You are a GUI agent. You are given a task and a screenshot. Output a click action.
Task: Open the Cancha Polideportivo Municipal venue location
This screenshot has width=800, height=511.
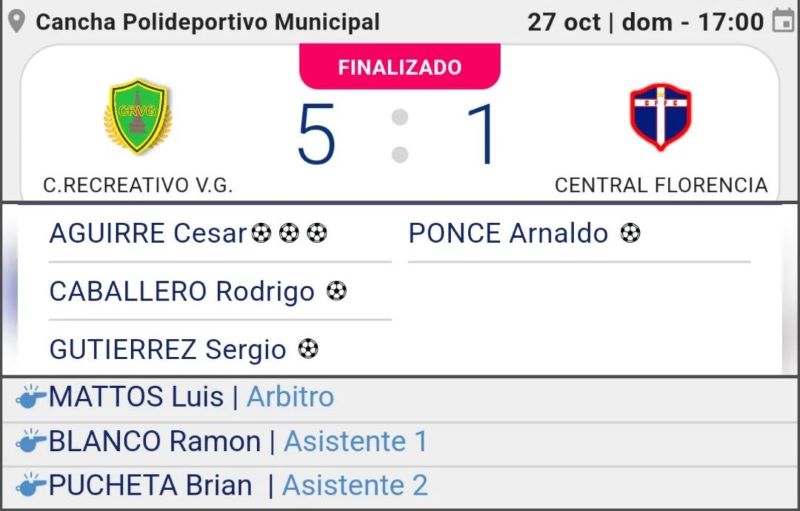click(x=207, y=21)
